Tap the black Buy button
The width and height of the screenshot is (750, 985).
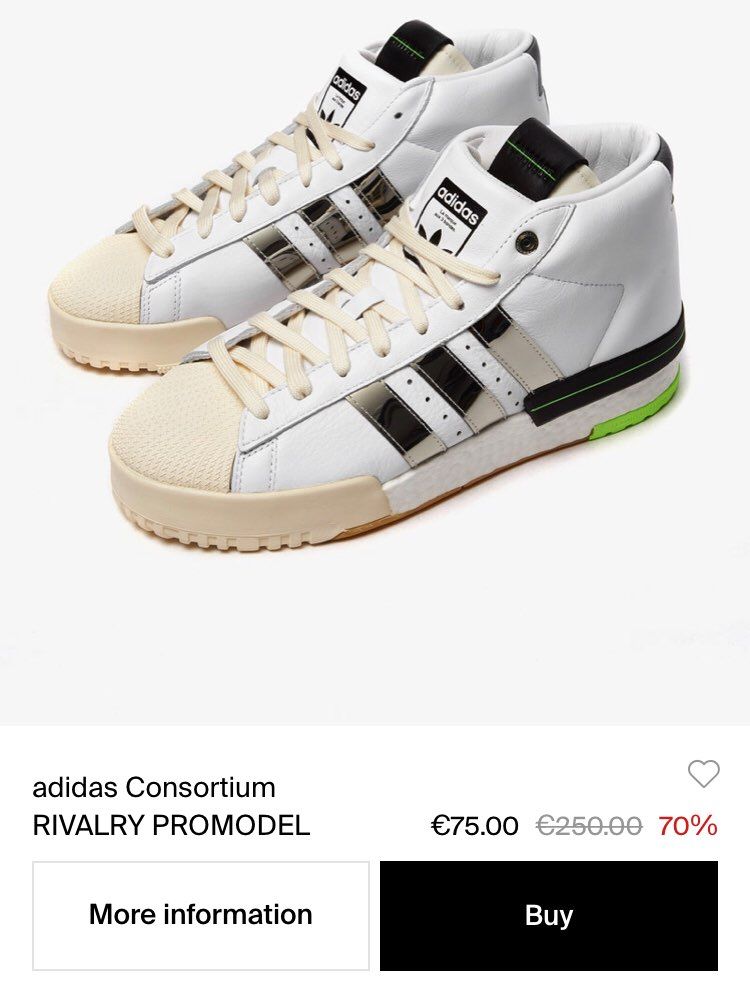tap(548, 915)
